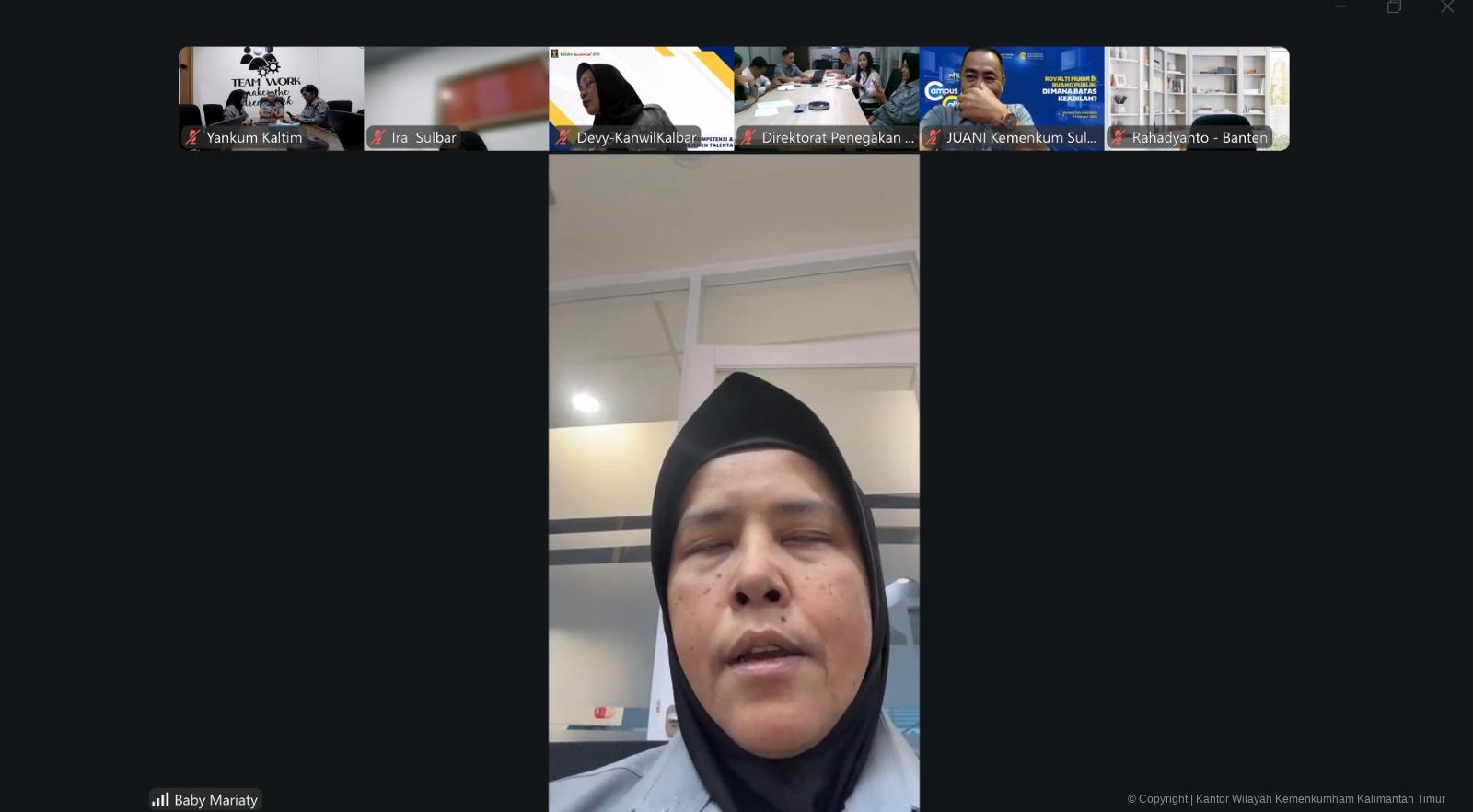Select the Rahadyanto - Banten video tile

[x=1196, y=98]
